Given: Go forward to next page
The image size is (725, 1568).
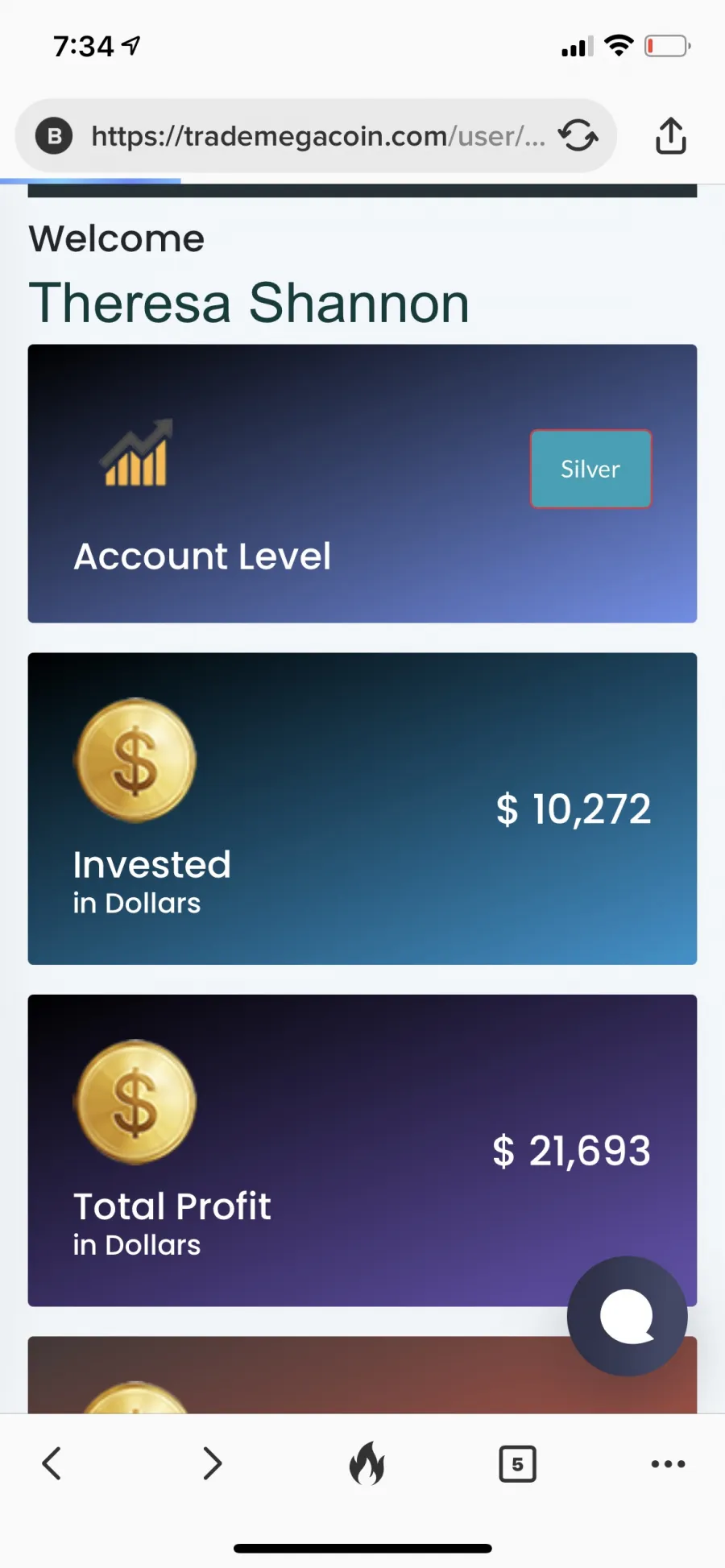Looking at the screenshot, I should point(212,1463).
